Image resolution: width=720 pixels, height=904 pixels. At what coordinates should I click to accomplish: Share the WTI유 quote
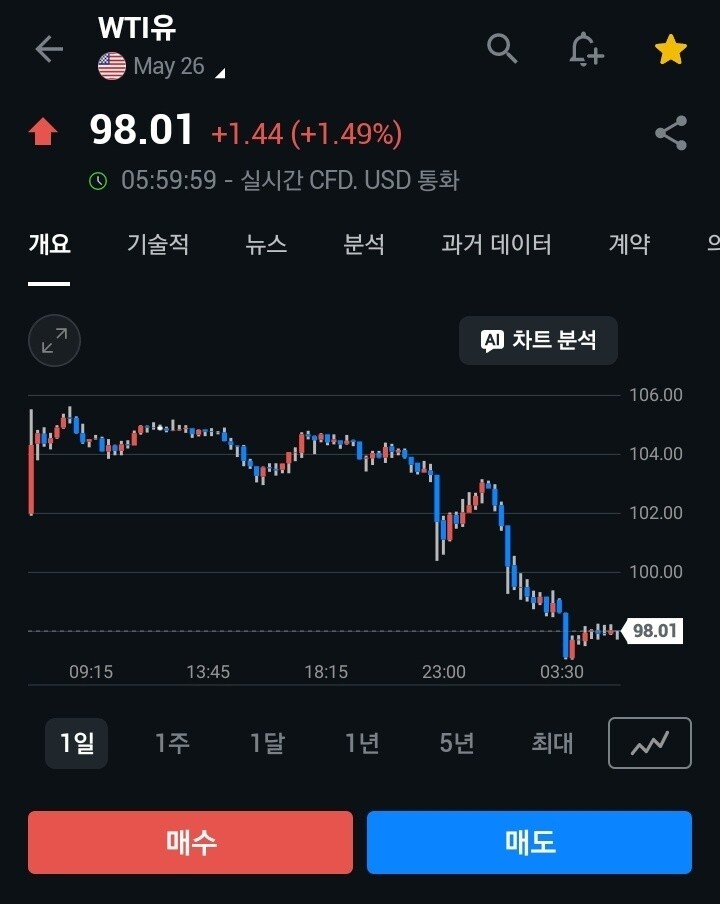670,133
